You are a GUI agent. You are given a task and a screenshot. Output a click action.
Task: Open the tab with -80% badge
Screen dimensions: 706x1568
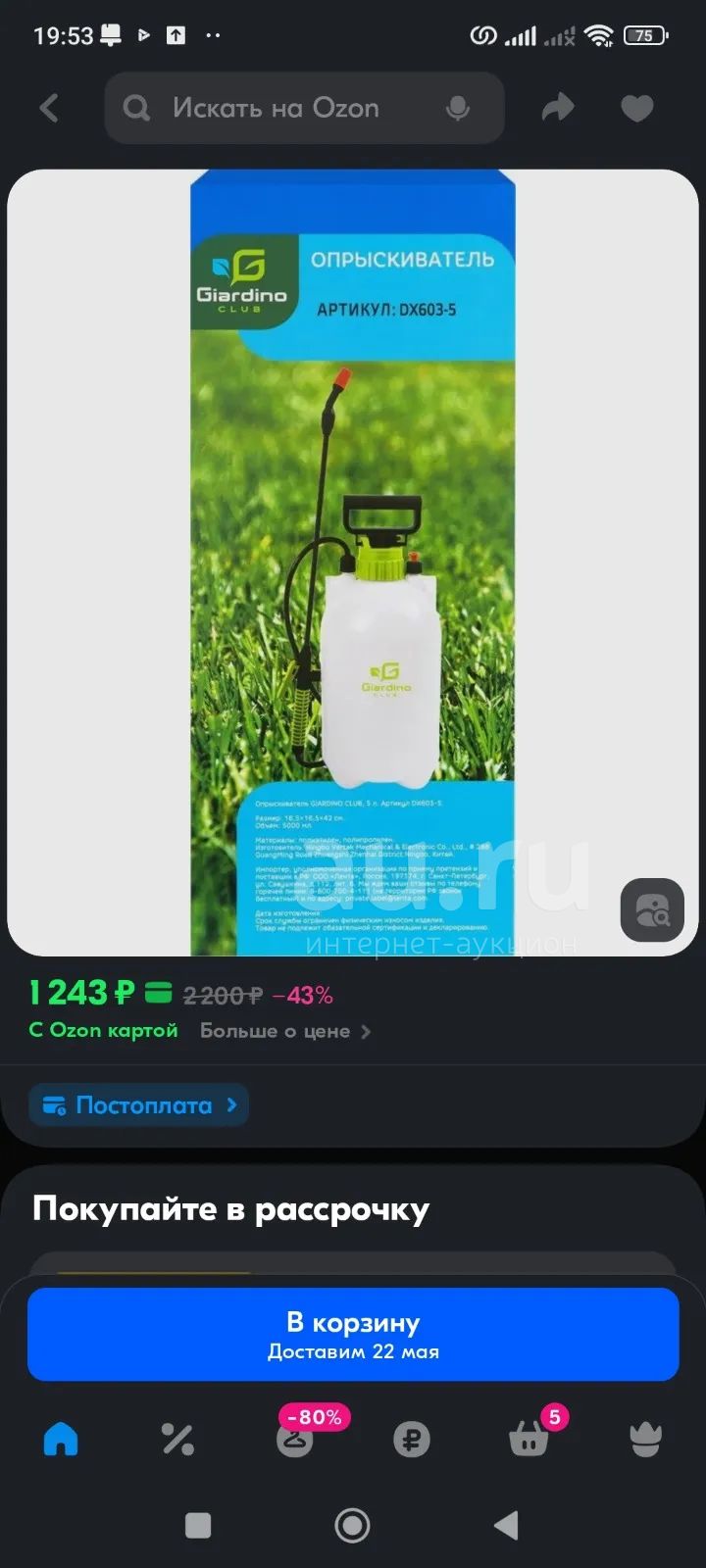tap(295, 1437)
